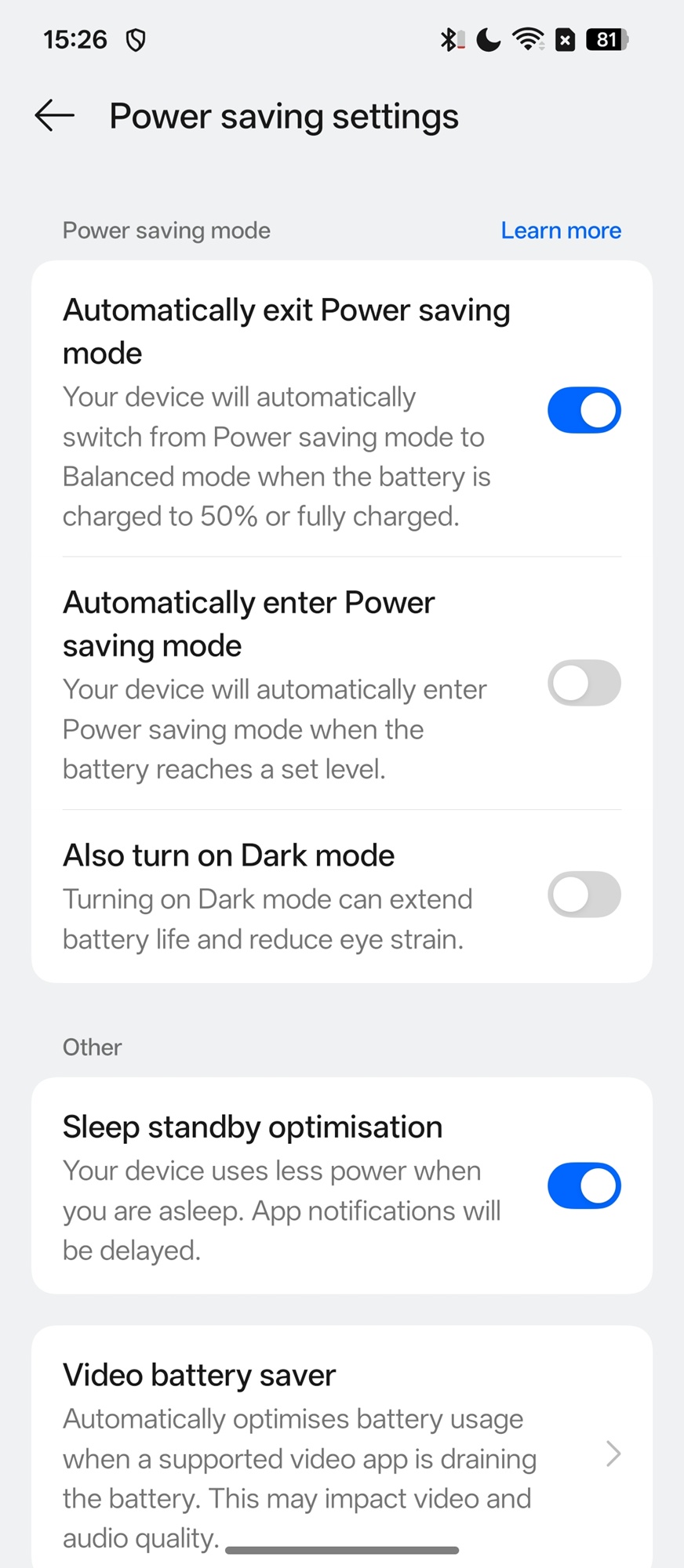Image resolution: width=684 pixels, height=1568 pixels.
Task: Open the Learn more link
Action: click(x=560, y=230)
